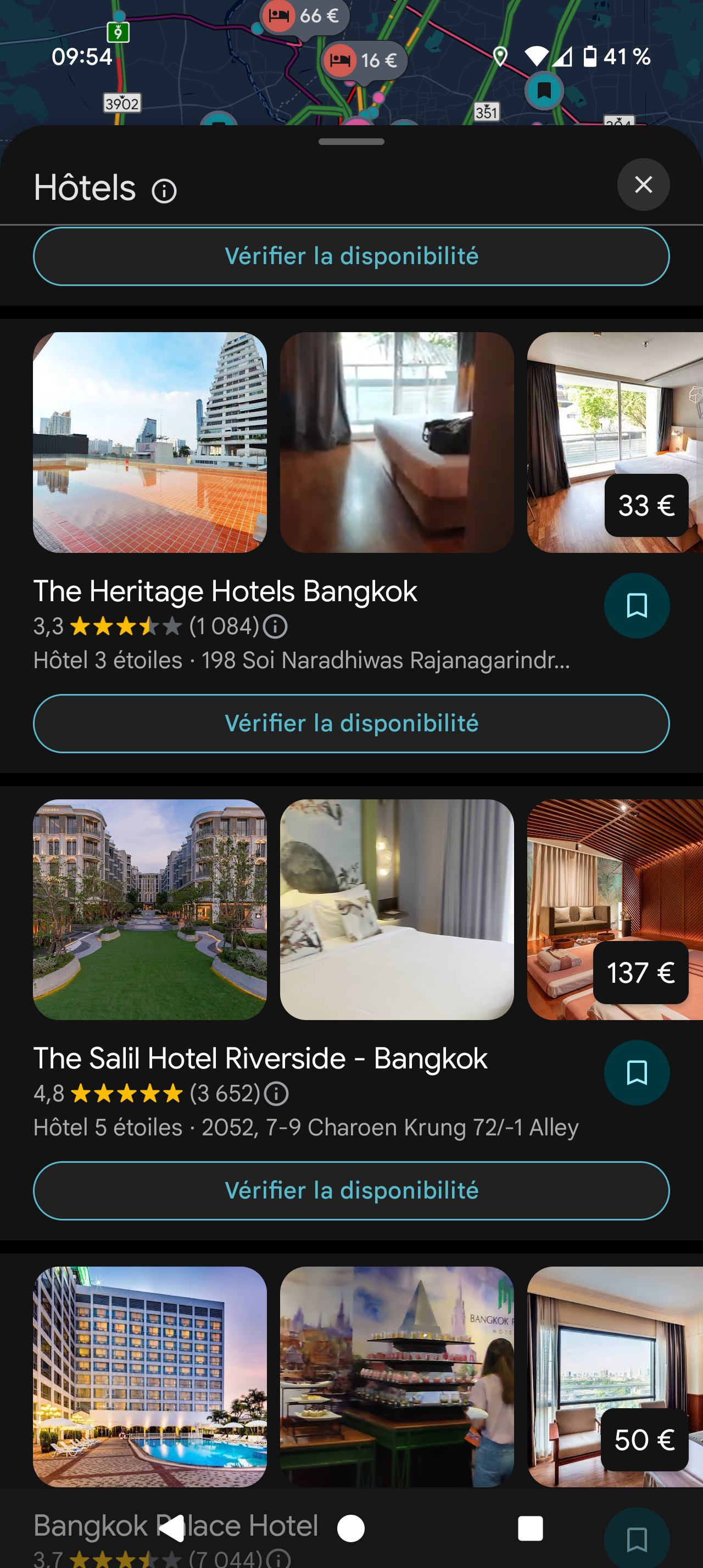Check availability for The Heritage Hotels Bangkok
703x1568 pixels.
[x=351, y=723]
